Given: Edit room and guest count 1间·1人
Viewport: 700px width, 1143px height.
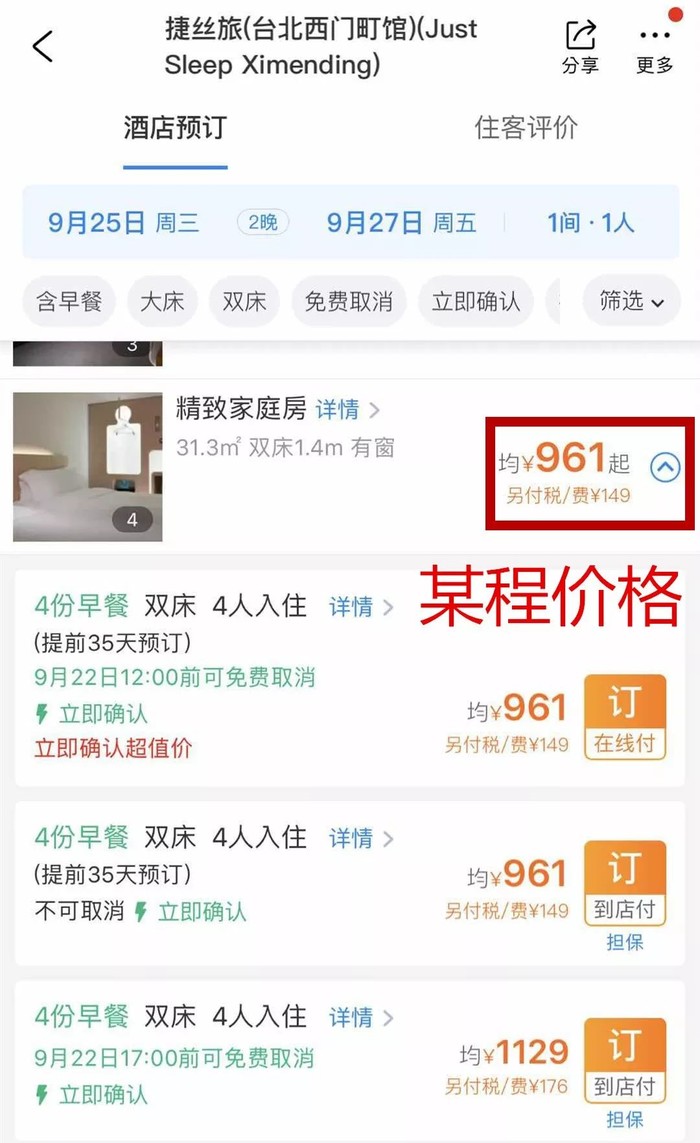Looking at the screenshot, I should coord(590,222).
